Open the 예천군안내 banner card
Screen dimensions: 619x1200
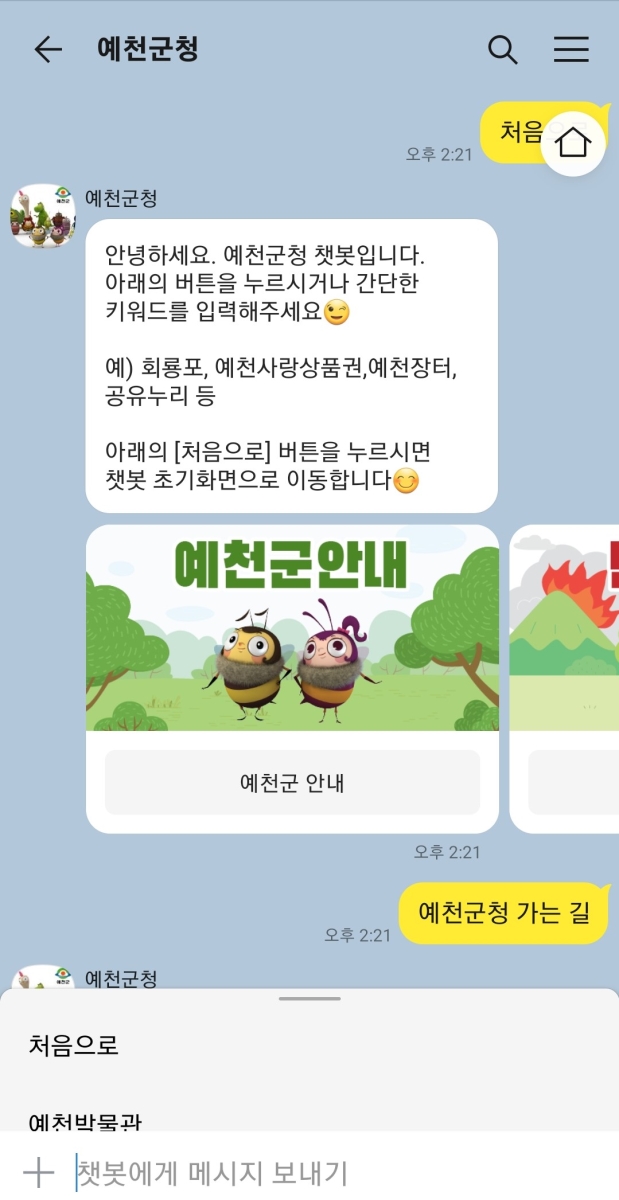(x=292, y=630)
